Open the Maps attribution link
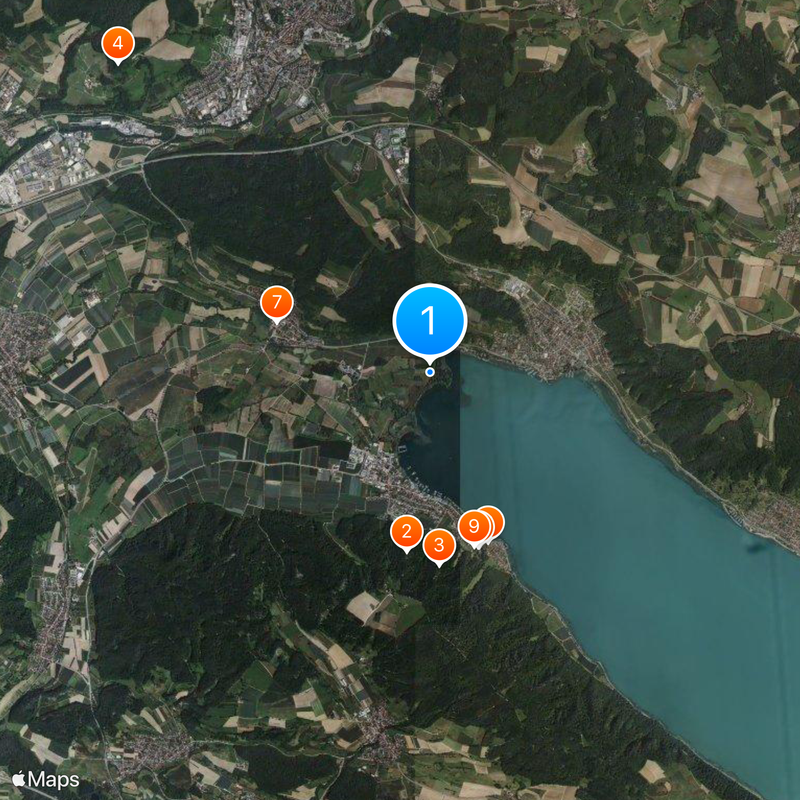Viewport: 800px width, 800px height. coord(45,777)
